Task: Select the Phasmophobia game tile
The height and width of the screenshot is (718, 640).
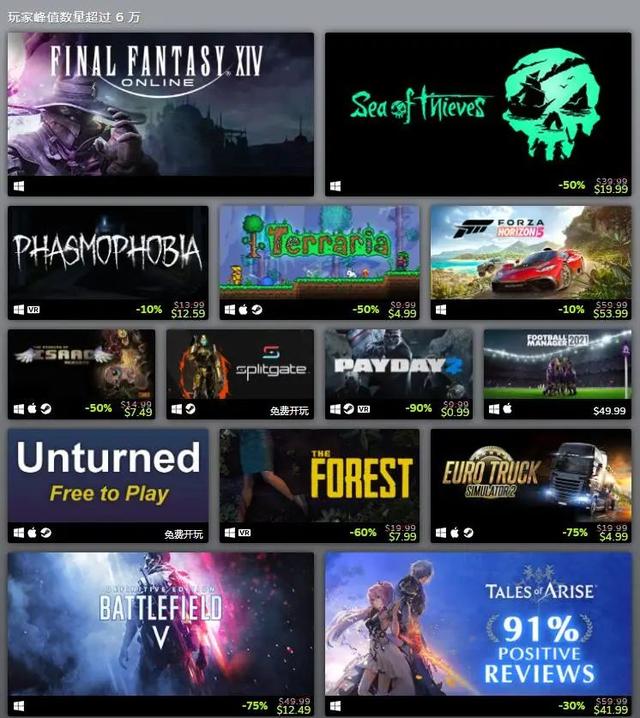Action: [108, 253]
